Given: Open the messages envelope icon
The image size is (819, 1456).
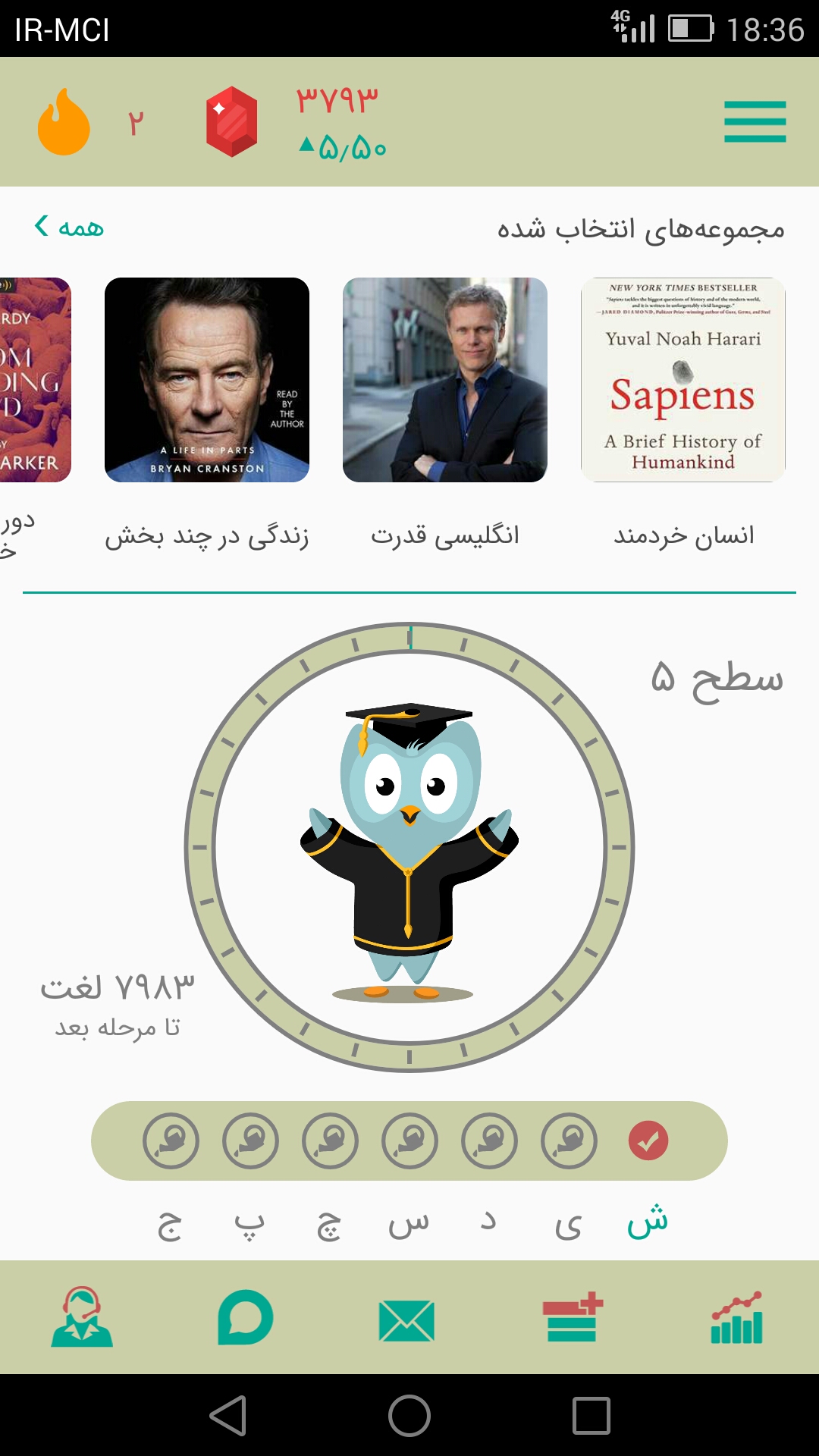Looking at the screenshot, I should pos(406,1320).
